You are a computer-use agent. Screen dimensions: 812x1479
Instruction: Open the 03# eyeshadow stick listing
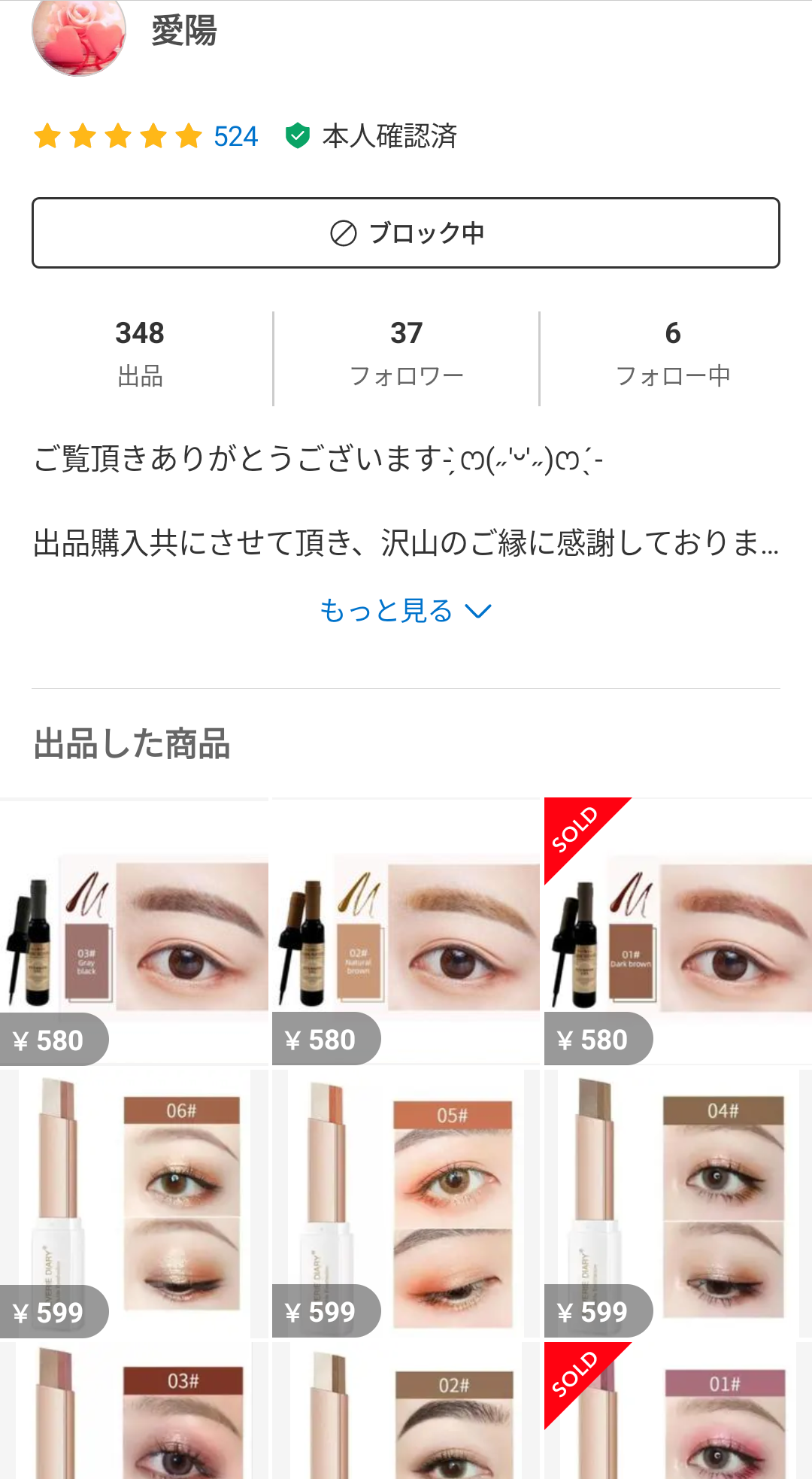[134, 1411]
